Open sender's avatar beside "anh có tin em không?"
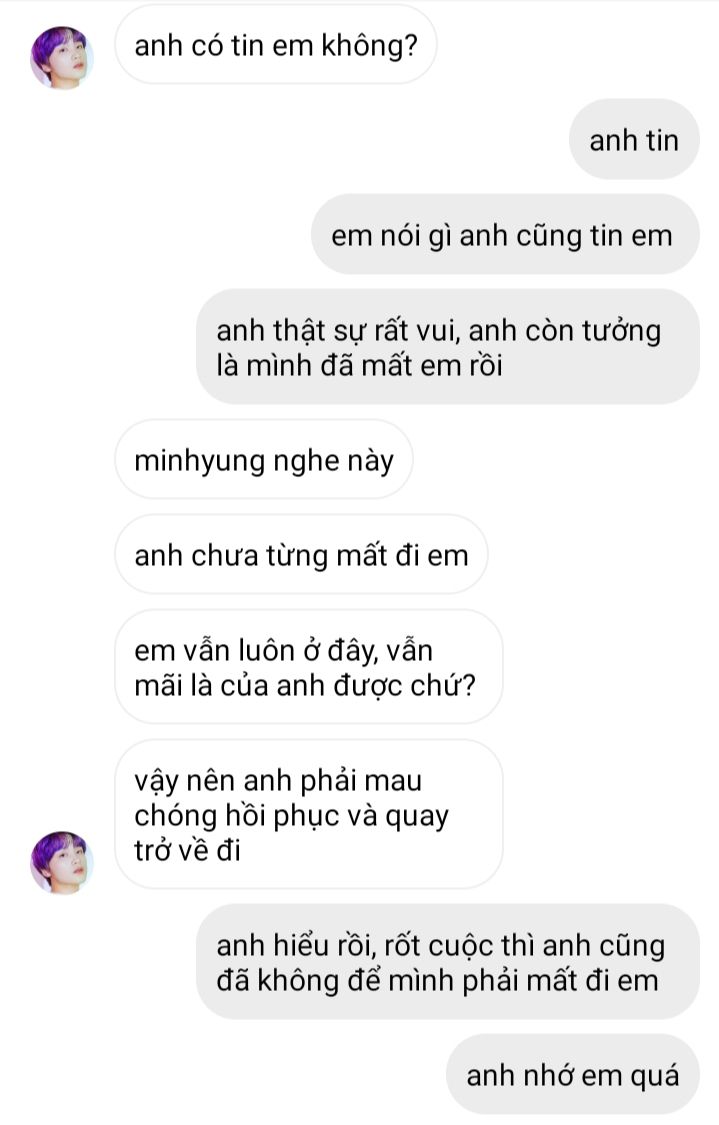719x1125 pixels. [62, 58]
